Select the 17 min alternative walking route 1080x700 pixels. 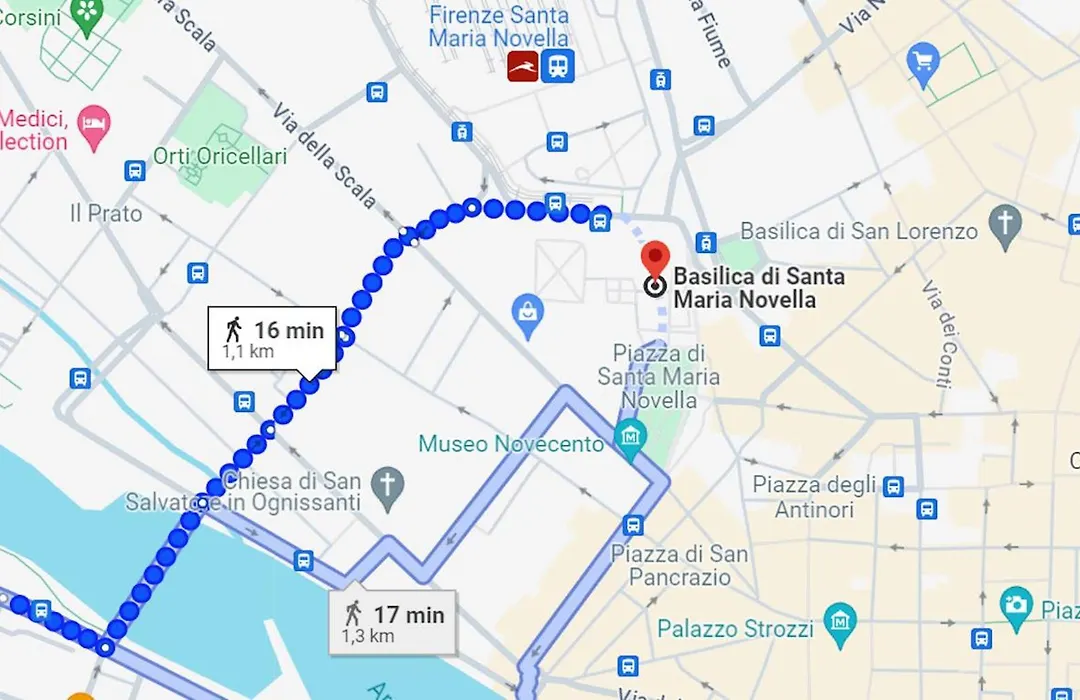392,623
